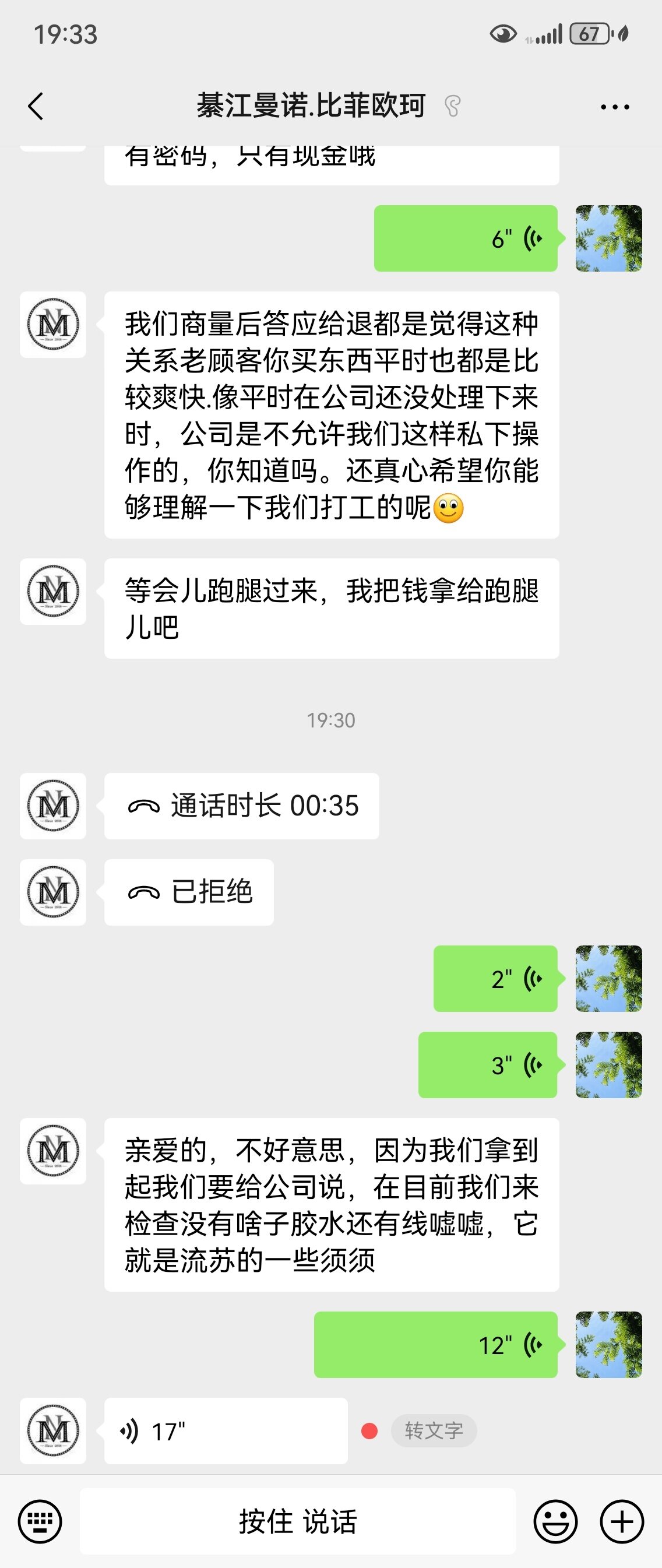662x1568 pixels.
Task: Play the 2-second sent voice message
Action: 495,979
